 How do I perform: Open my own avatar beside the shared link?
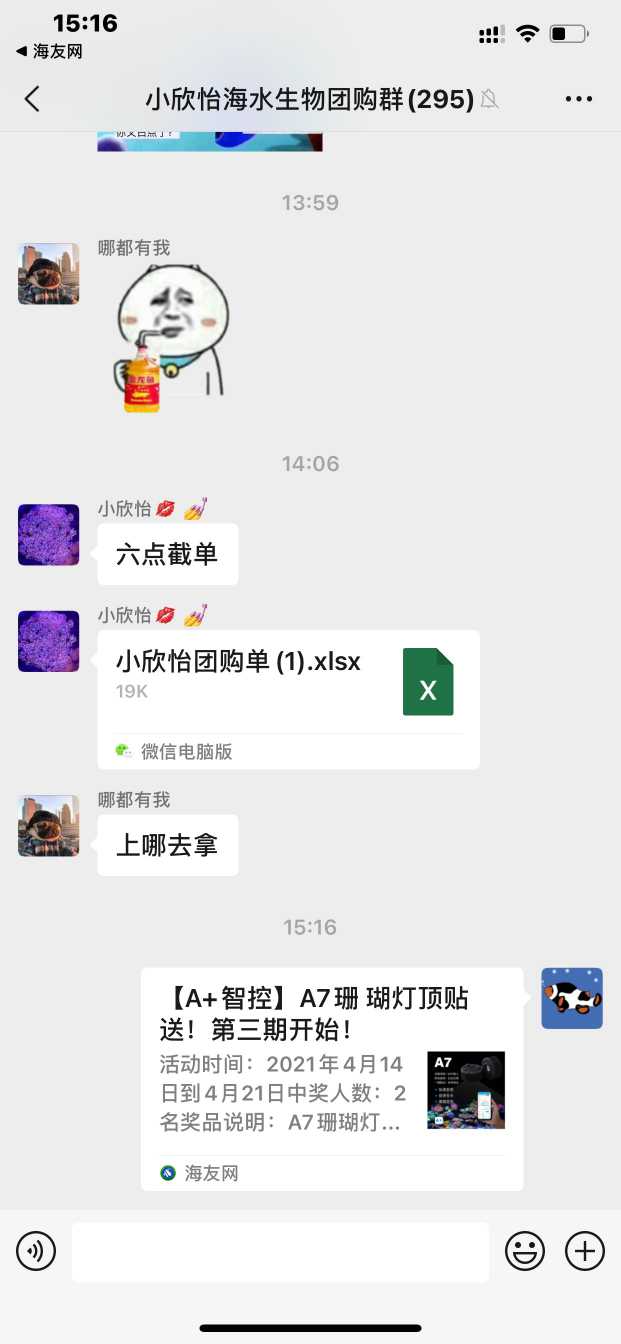pyautogui.click(x=572, y=997)
